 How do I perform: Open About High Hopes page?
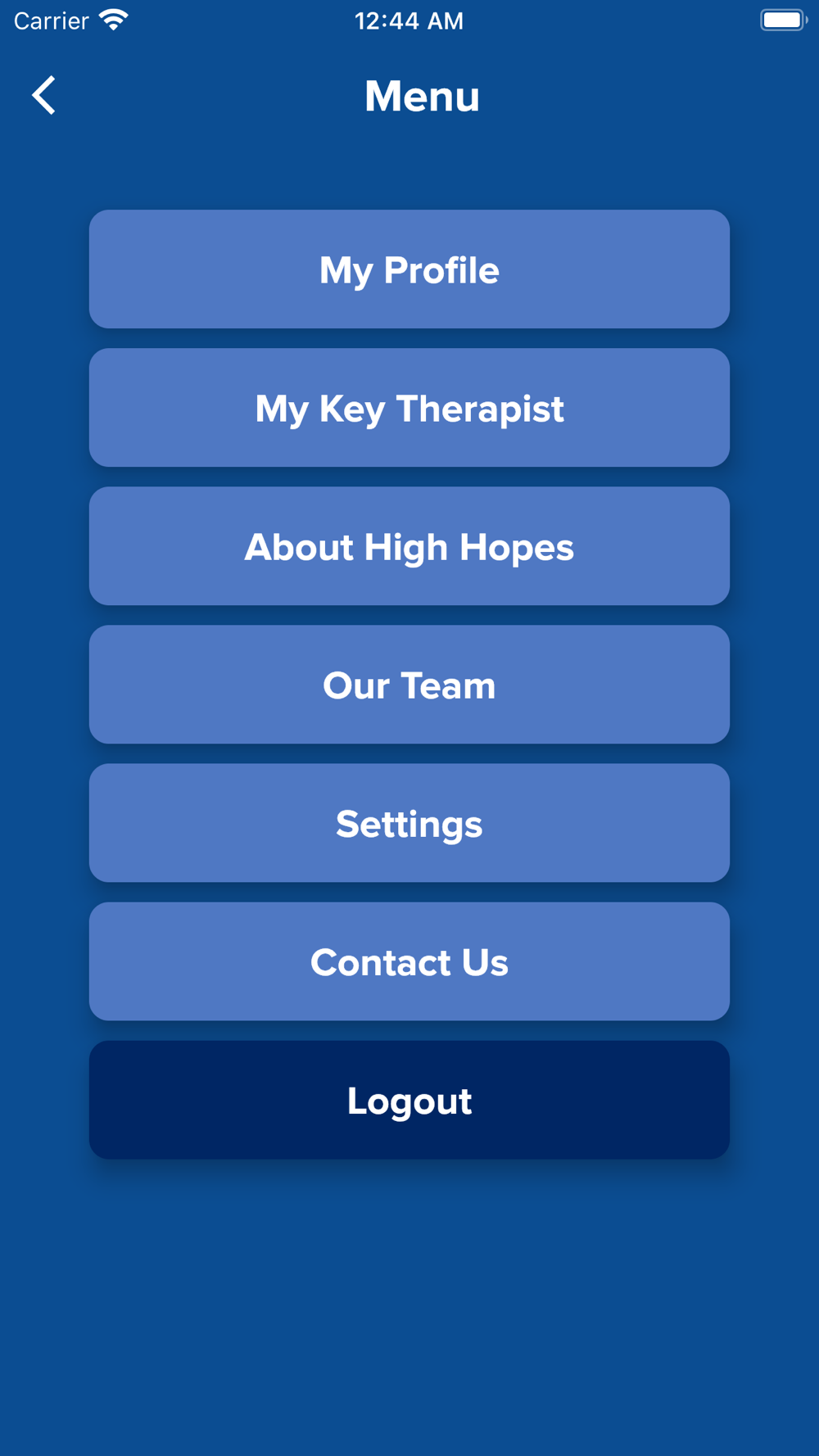point(409,546)
